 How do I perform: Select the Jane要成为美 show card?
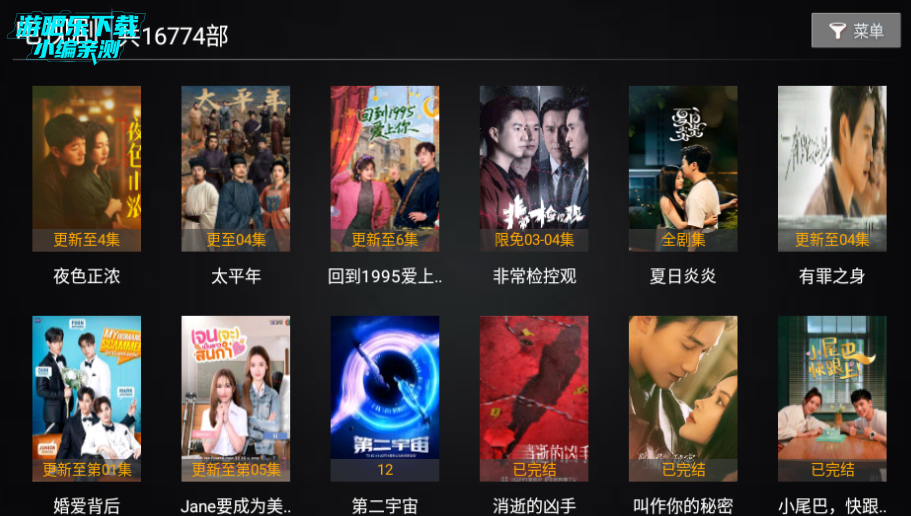coord(236,399)
